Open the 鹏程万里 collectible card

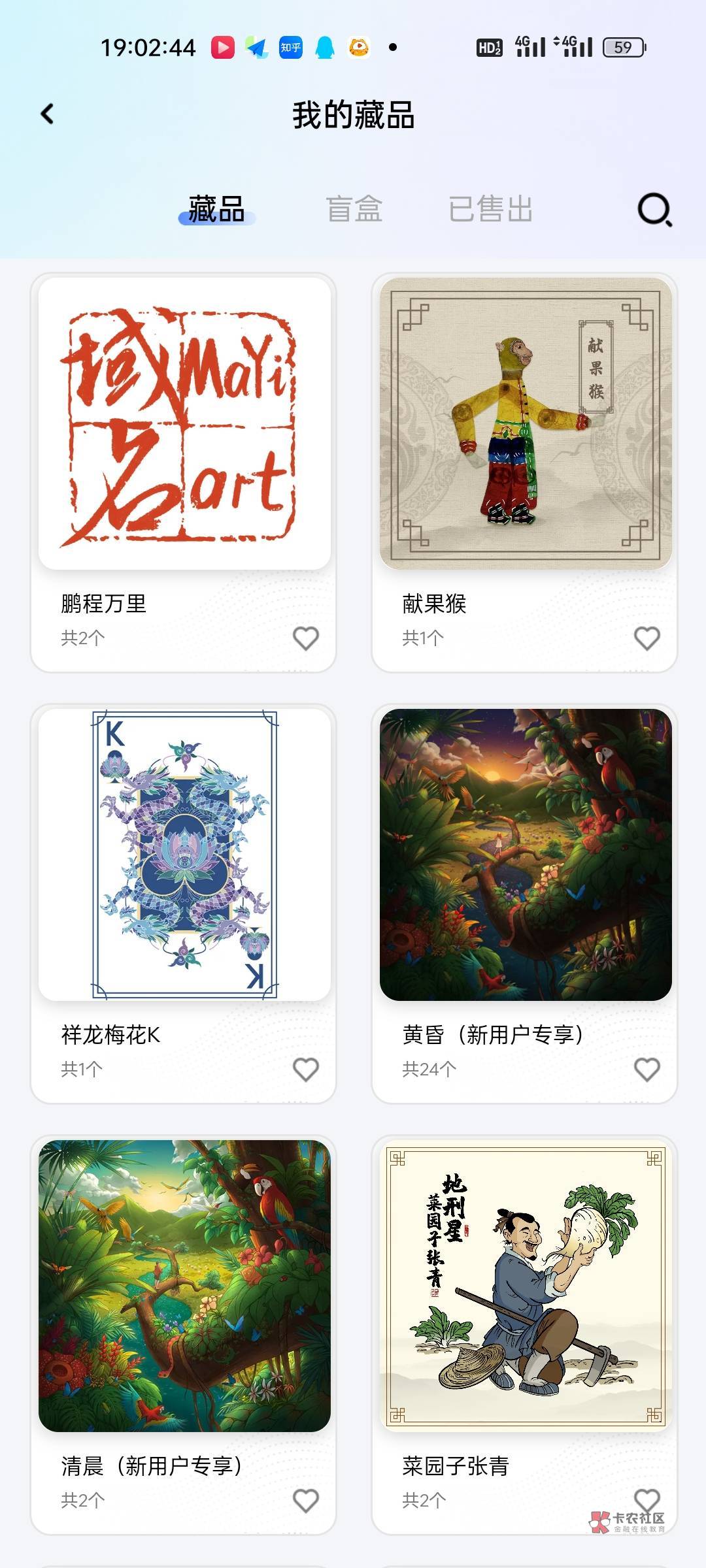pos(184,425)
